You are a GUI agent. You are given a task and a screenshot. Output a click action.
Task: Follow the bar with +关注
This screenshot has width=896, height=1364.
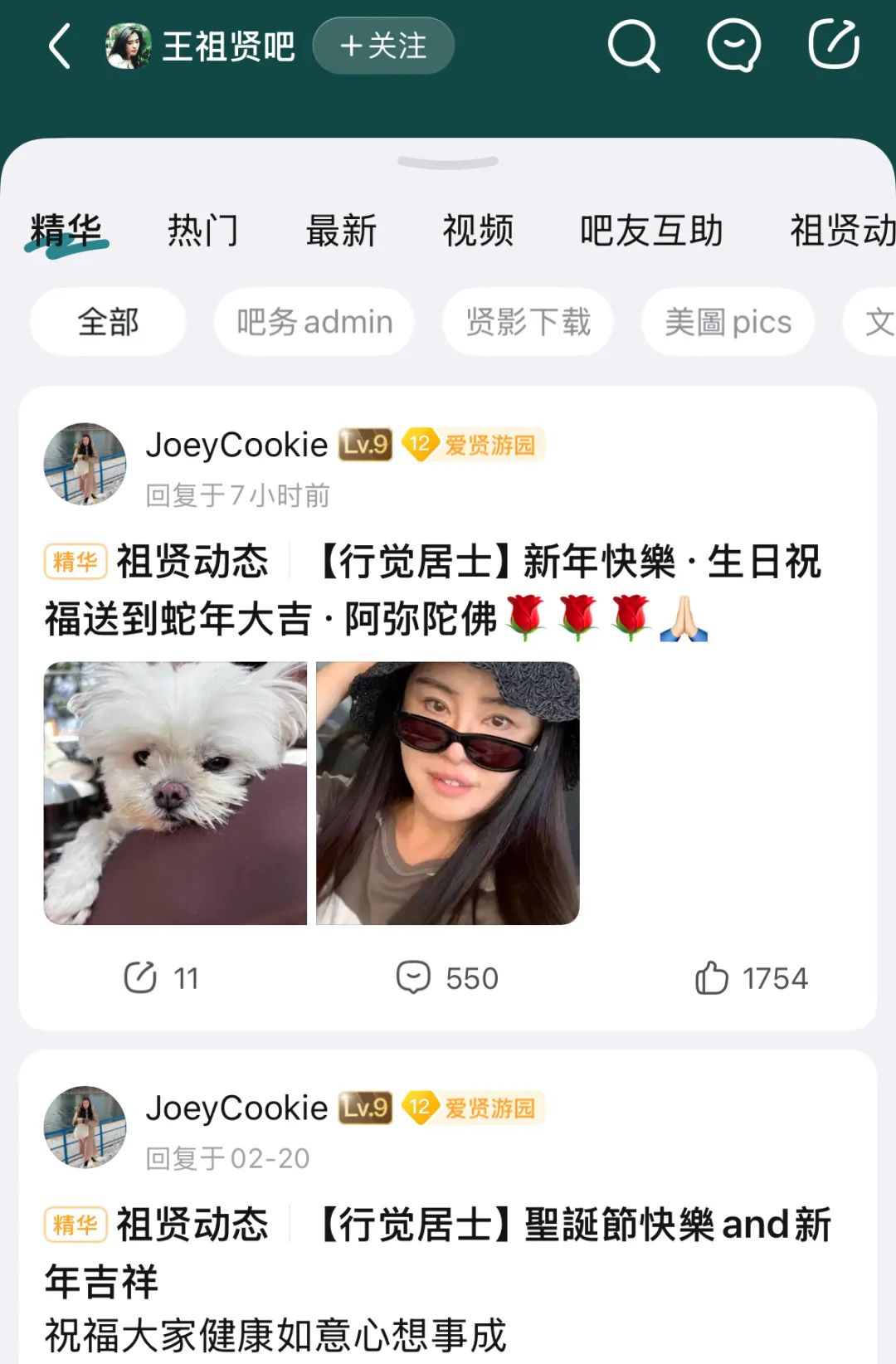[383, 46]
